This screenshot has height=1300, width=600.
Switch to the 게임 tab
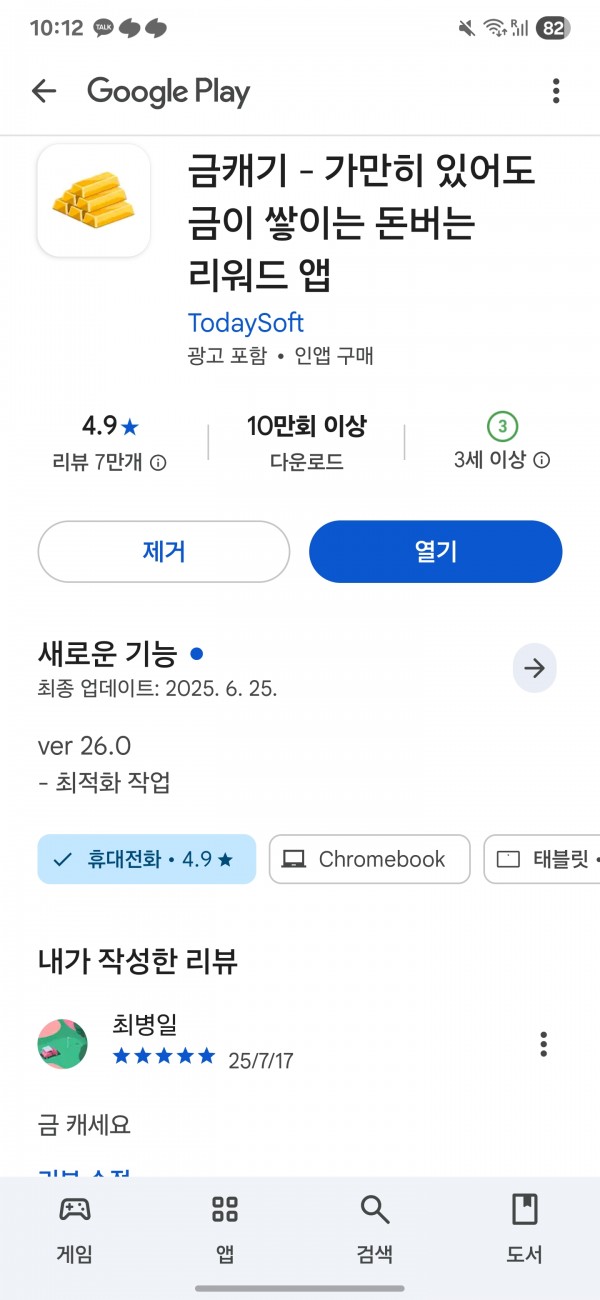75,1228
